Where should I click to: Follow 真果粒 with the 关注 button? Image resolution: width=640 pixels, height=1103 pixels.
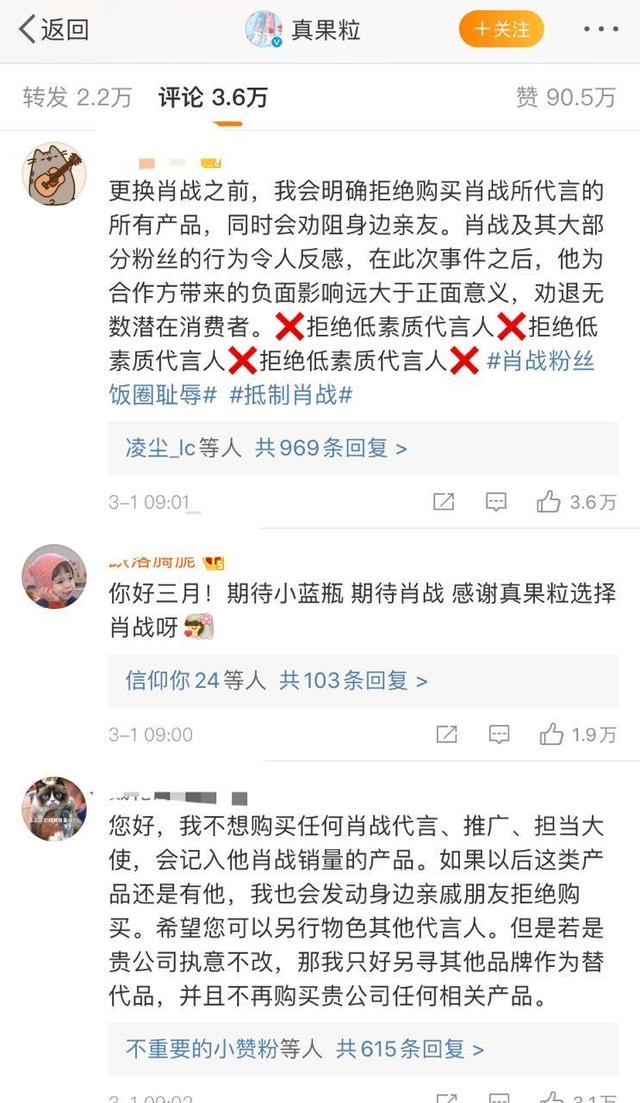(x=501, y=29)
